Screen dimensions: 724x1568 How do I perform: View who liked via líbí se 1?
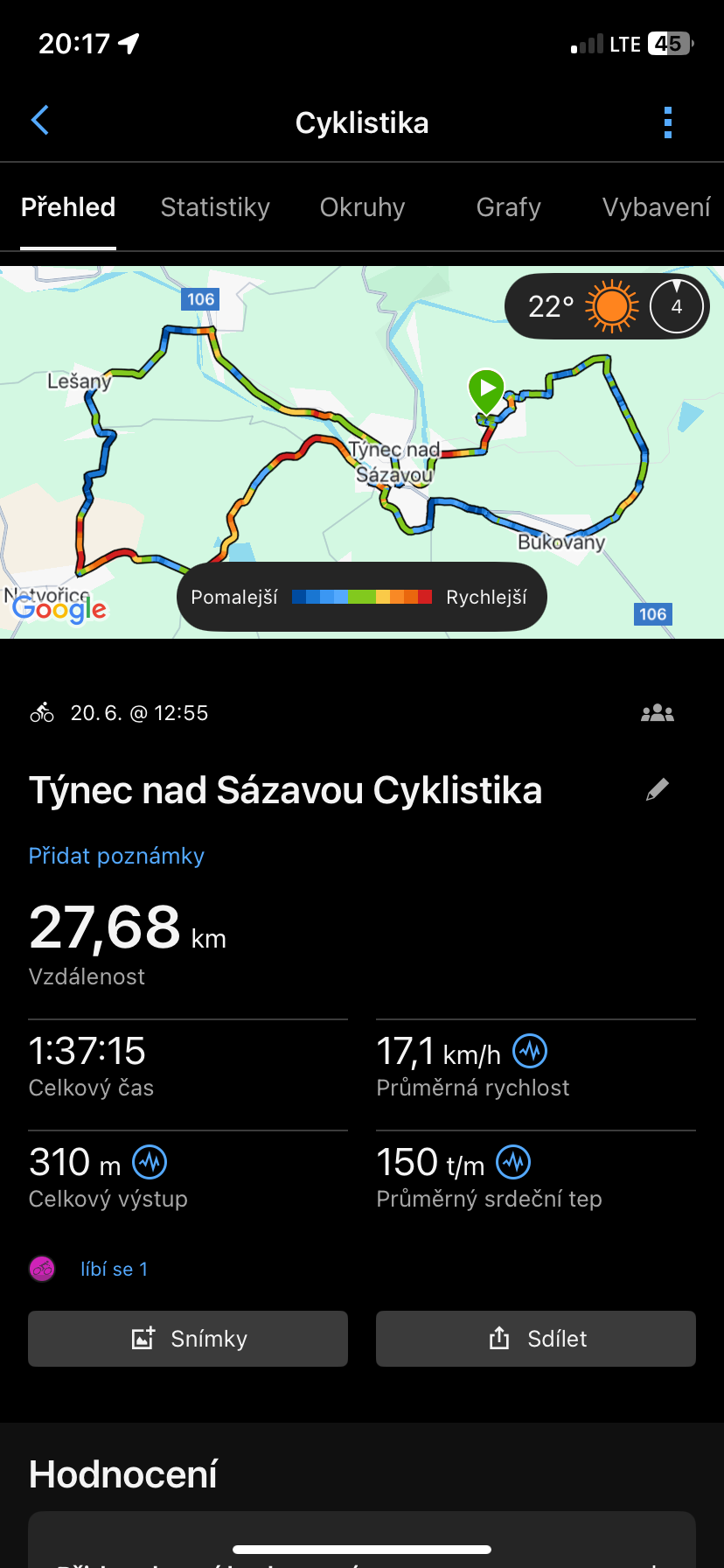(114, 1269)
